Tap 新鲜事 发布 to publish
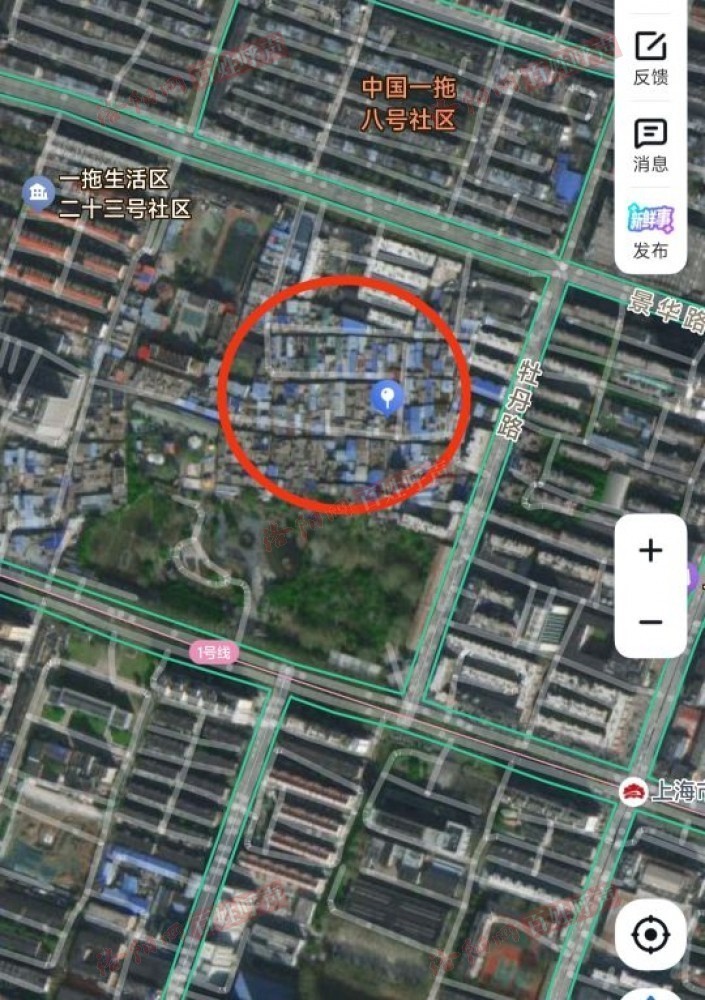The width and height of the screenshot is (705, 1000). pyautogui.click(x=650, y=232)
